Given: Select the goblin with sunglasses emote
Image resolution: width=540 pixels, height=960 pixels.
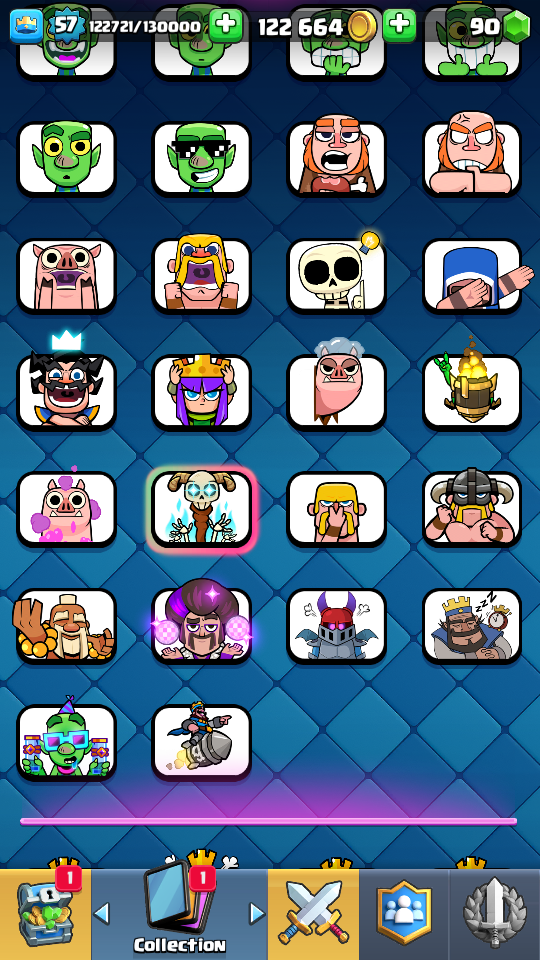Looking at the screenshot, I should (201, 159).
